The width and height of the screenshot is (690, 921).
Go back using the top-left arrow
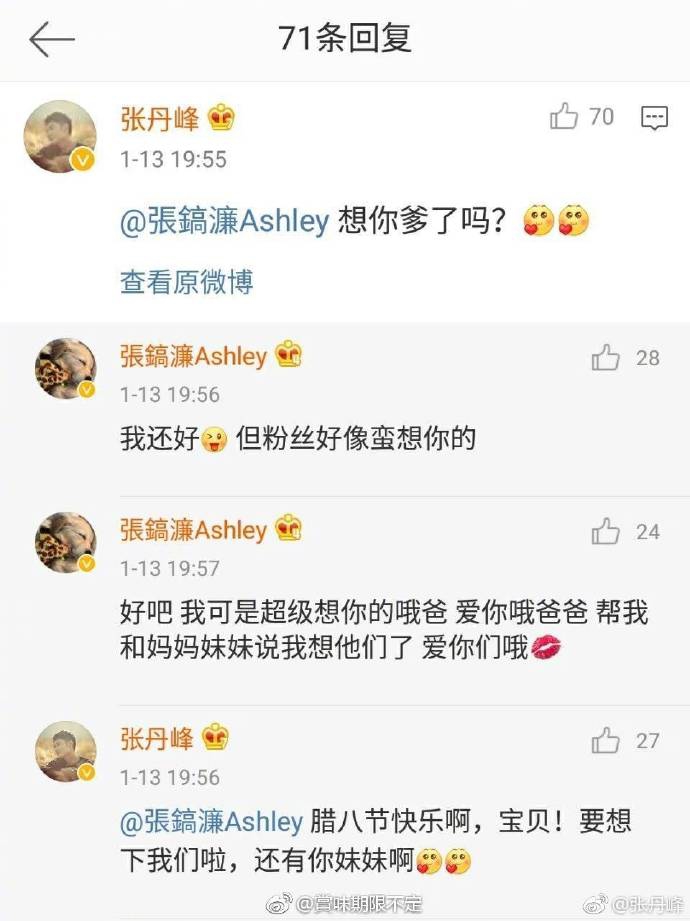click(x=52, y=40)
